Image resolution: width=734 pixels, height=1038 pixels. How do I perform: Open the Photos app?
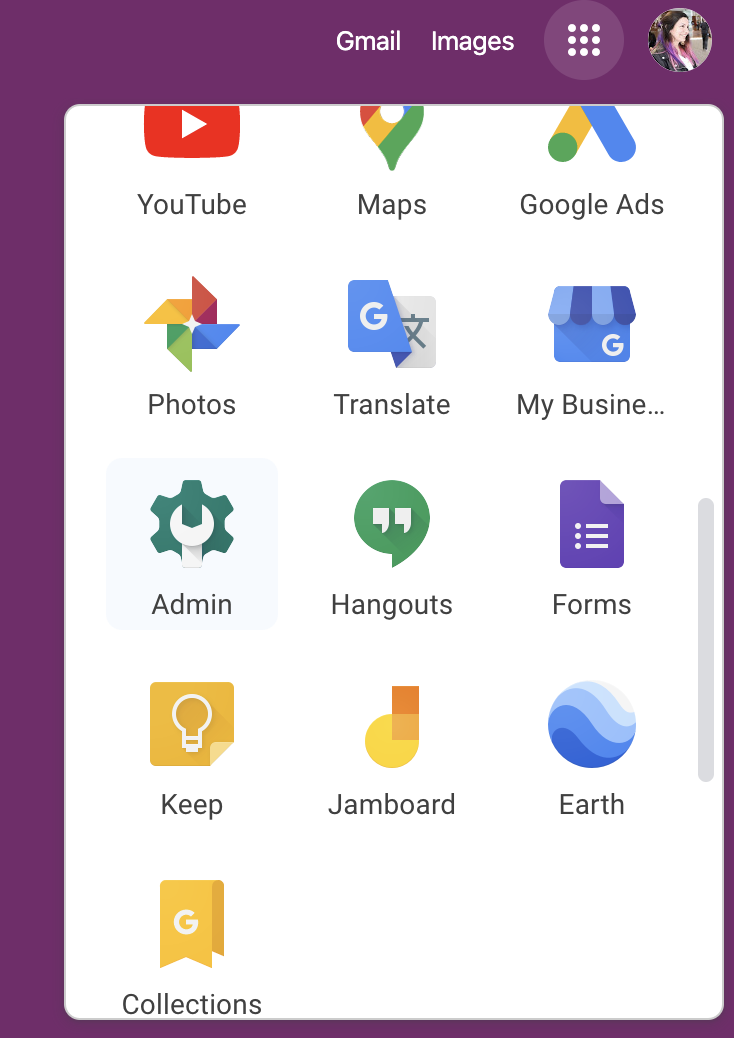pyautogui.click(x=192, y=345)
